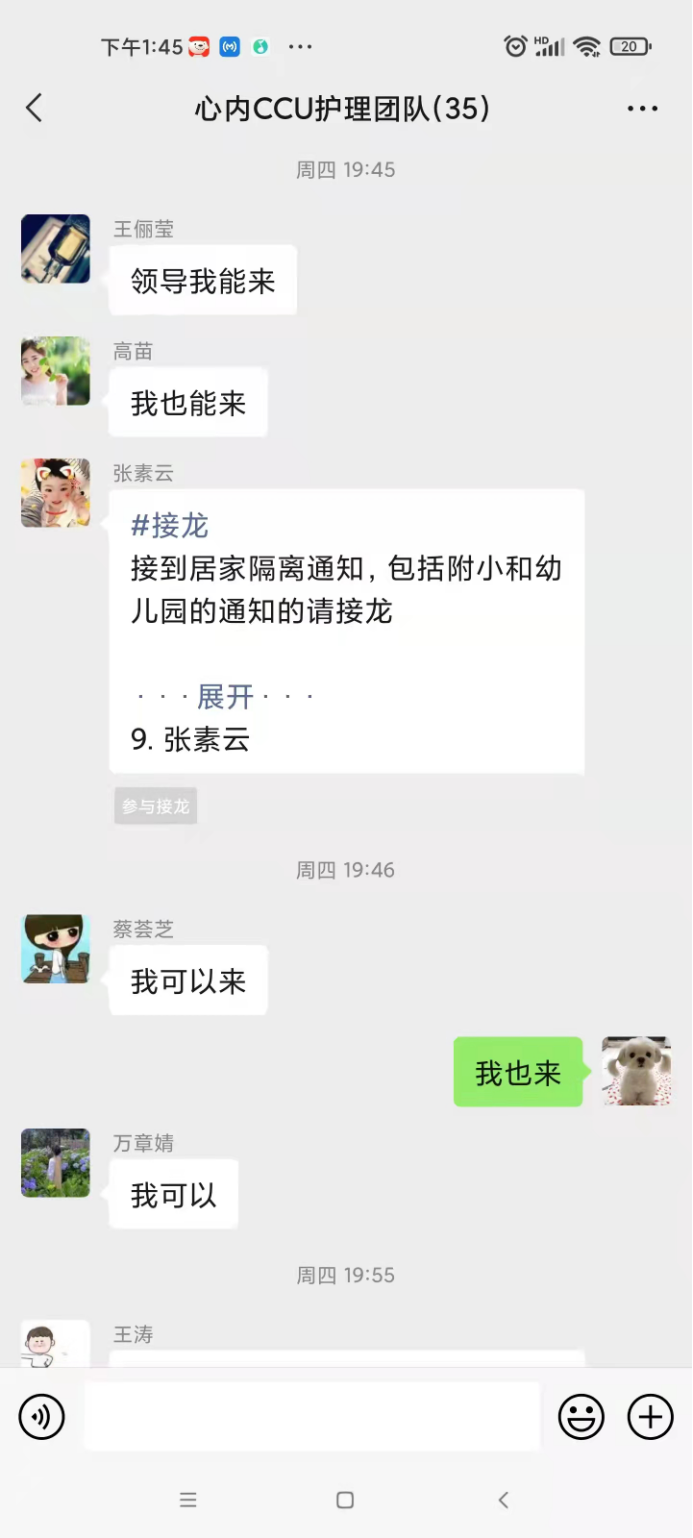The width and height of the screenshot is (693, 1538).
Task: Open 蔡荟芝's avatar profile
Action: [x=56, y=949]
